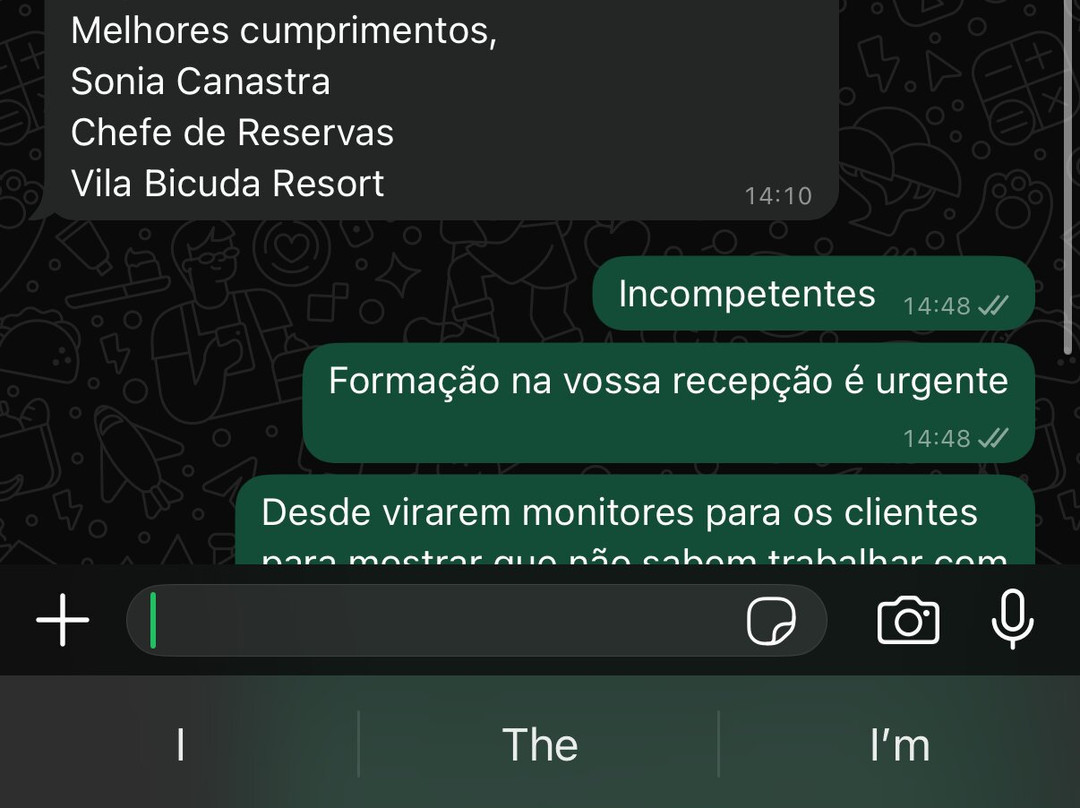This screenshot has width=1080, height=808.
Task: Tap the microphone to record a voice message
Action: click(1012, 619)
